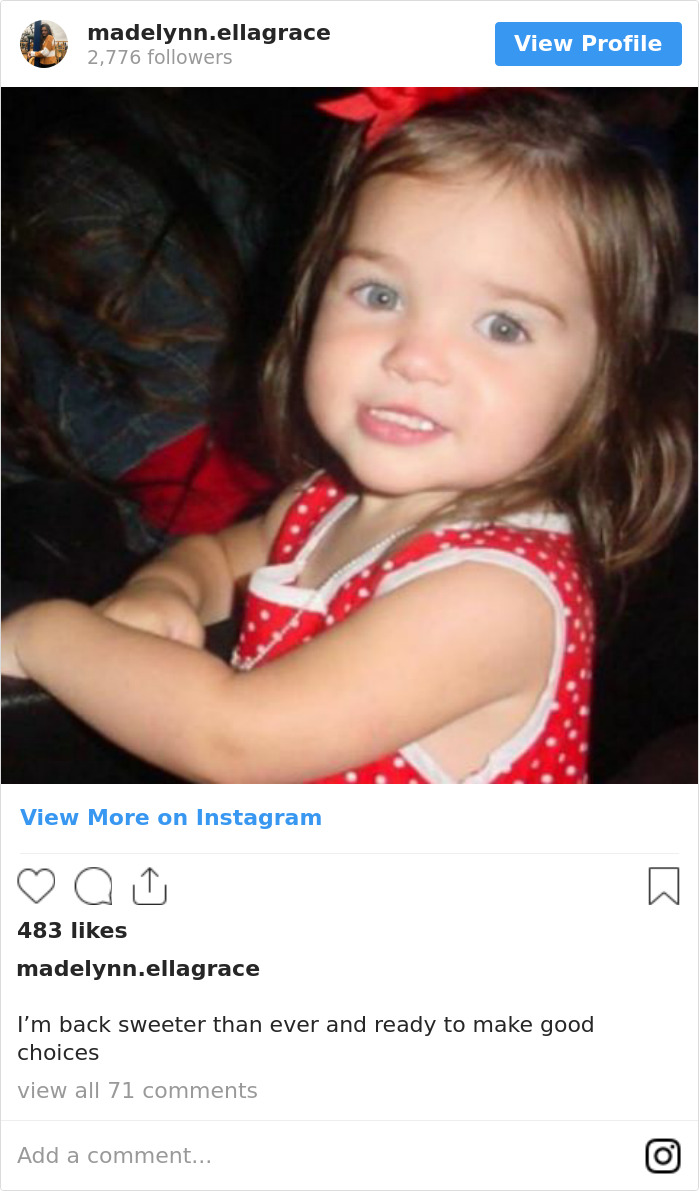The width and height of the screenshot is (700, 1191).
Task: Focus the Add a comment field
Action: (x=300, y=1155)
